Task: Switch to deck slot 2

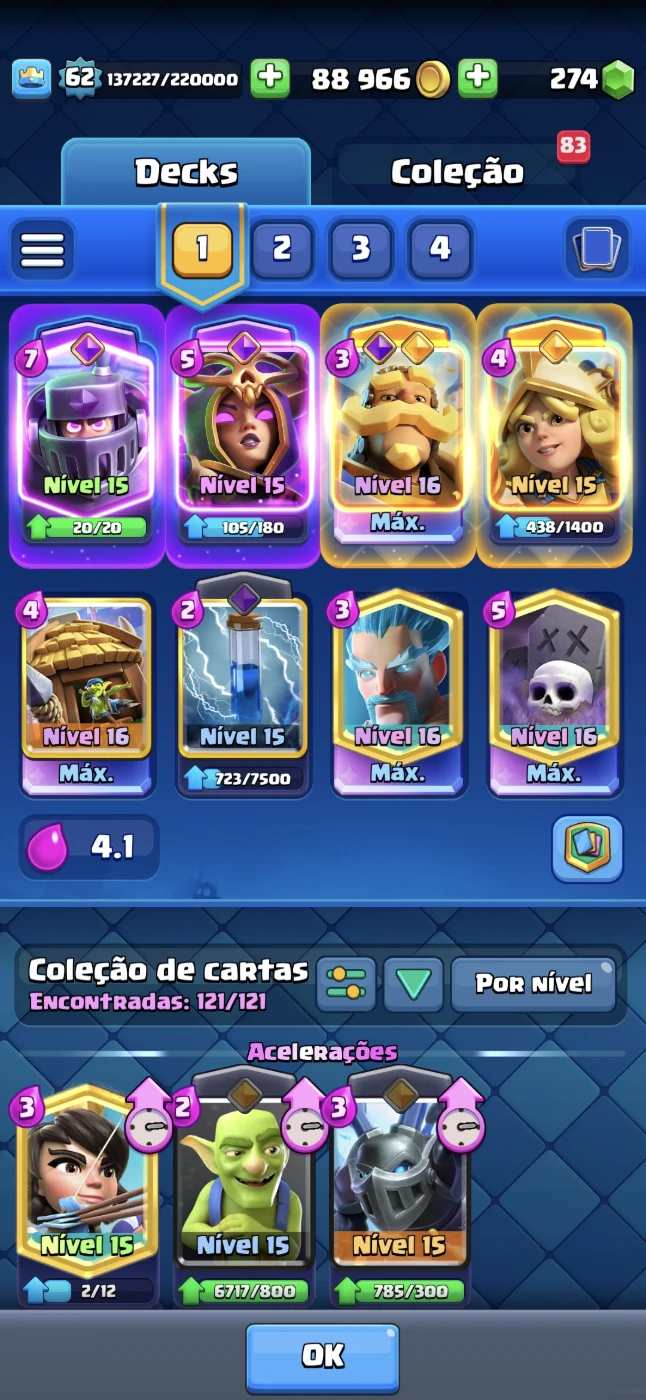Action: coord(281,248)
